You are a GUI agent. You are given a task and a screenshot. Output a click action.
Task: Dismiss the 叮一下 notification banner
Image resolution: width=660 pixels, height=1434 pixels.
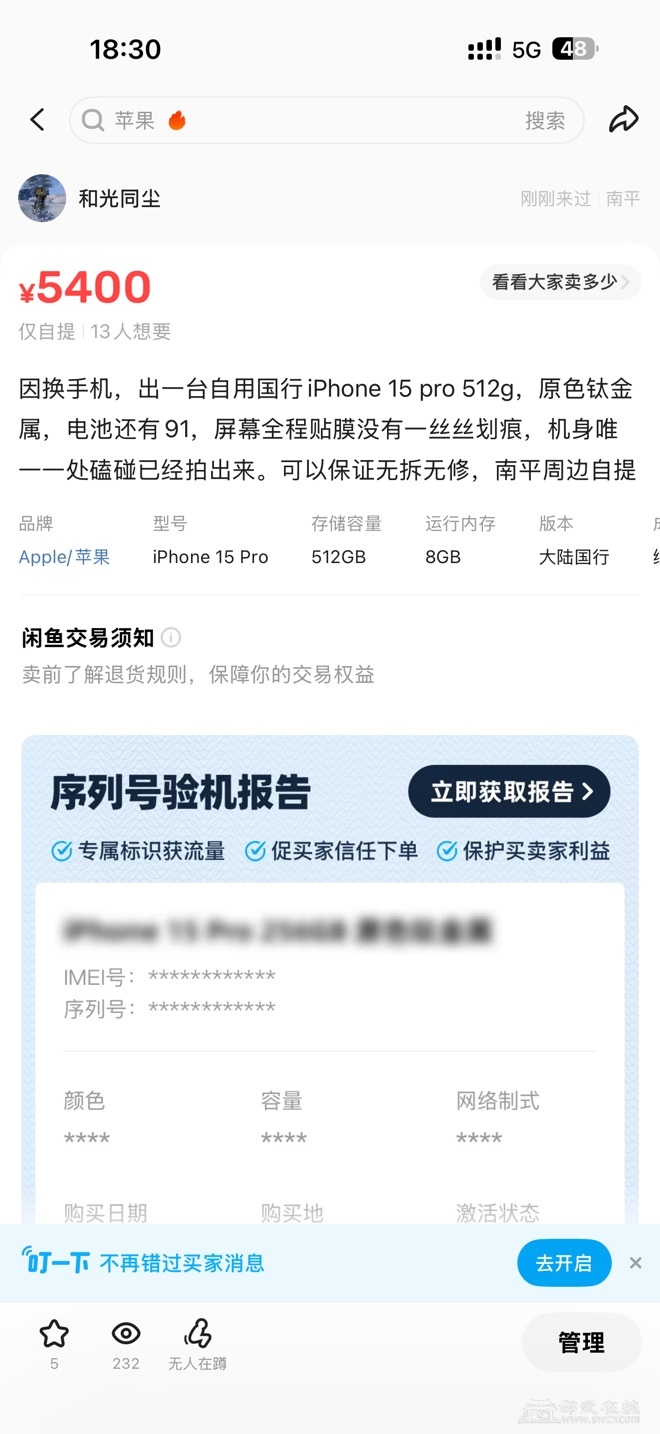[635, 1263]
